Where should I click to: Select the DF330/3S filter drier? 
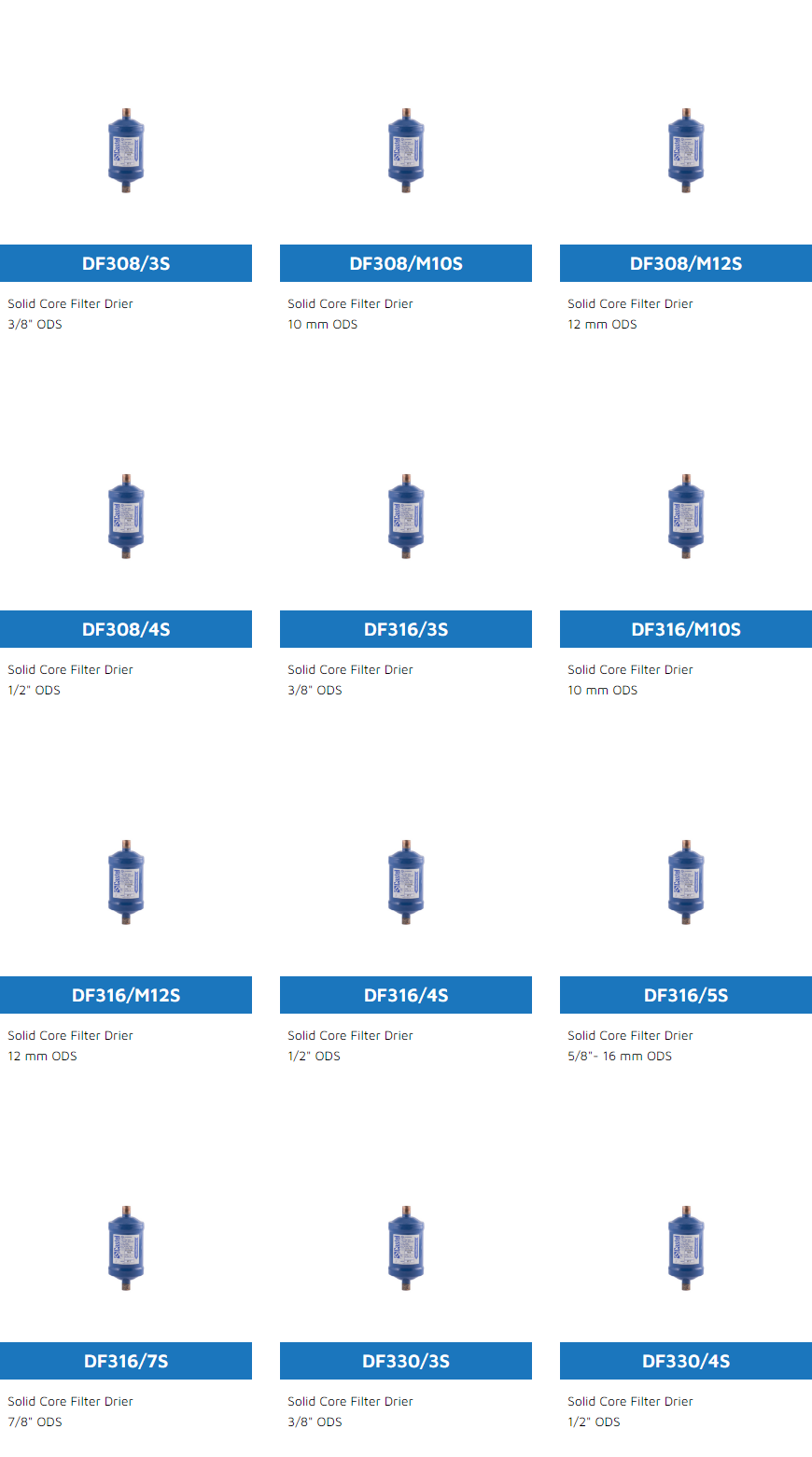(x=406, y=1361)
